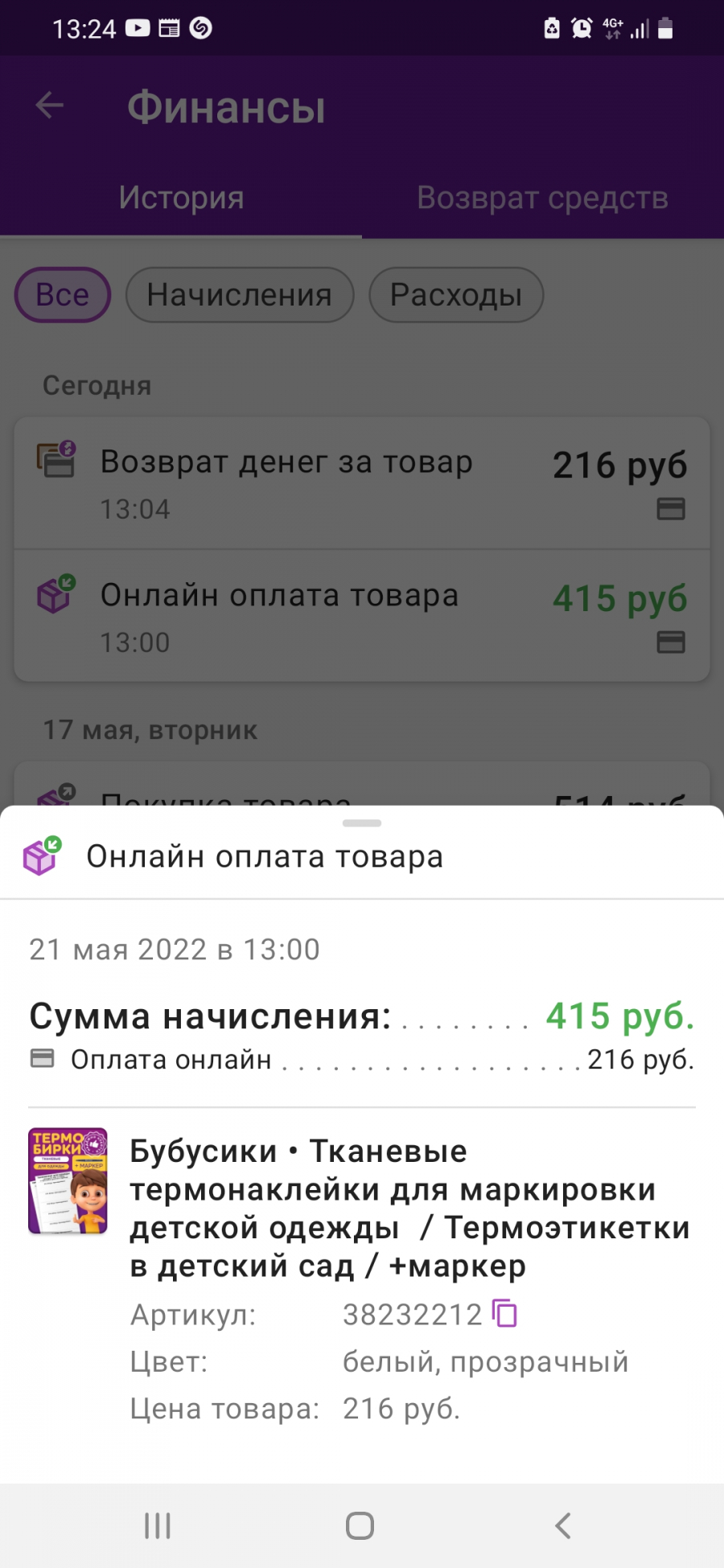Filter by Расходы chip
This screenshot has height=1568, width=724.
click(x=456, y=295)
